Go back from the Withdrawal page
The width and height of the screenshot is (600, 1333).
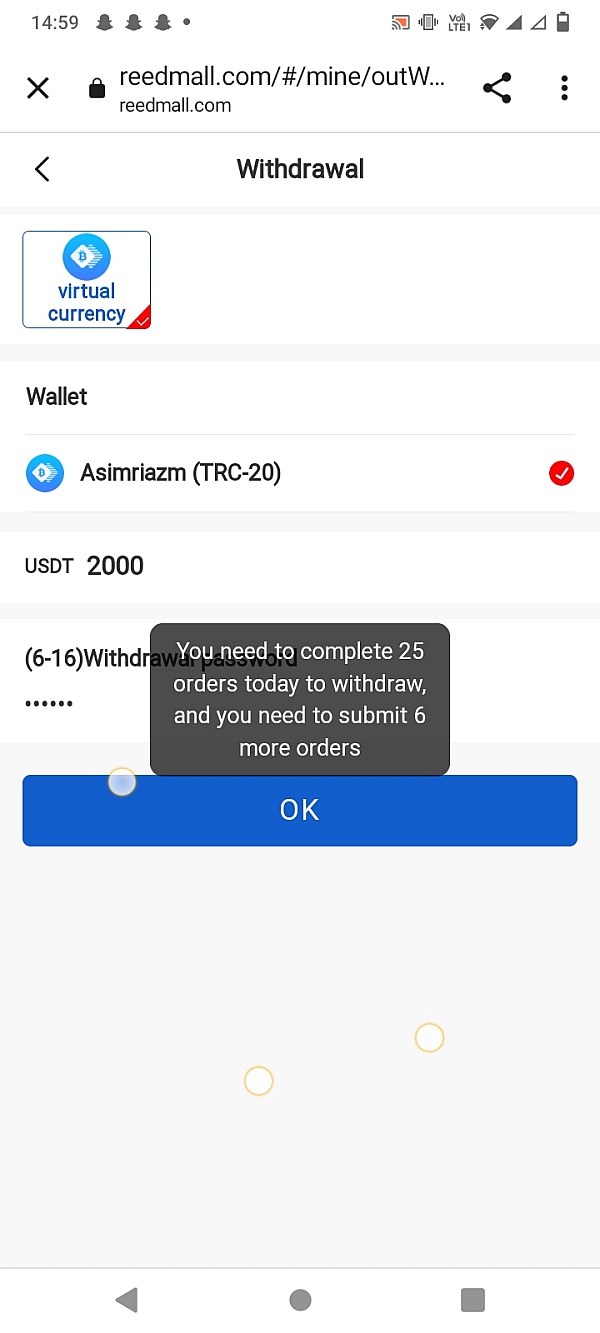[42, 169]
